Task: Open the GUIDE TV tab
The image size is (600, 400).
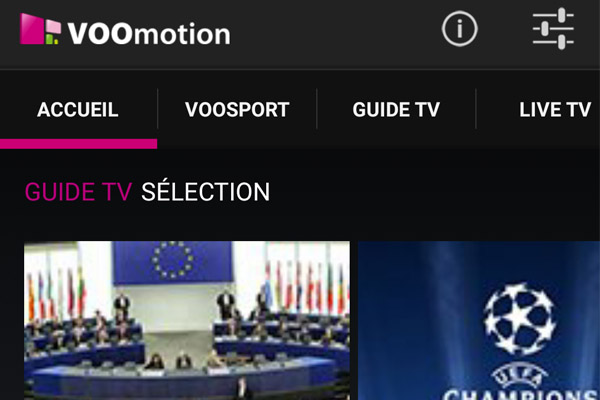Action: click(x=396, y=110)
